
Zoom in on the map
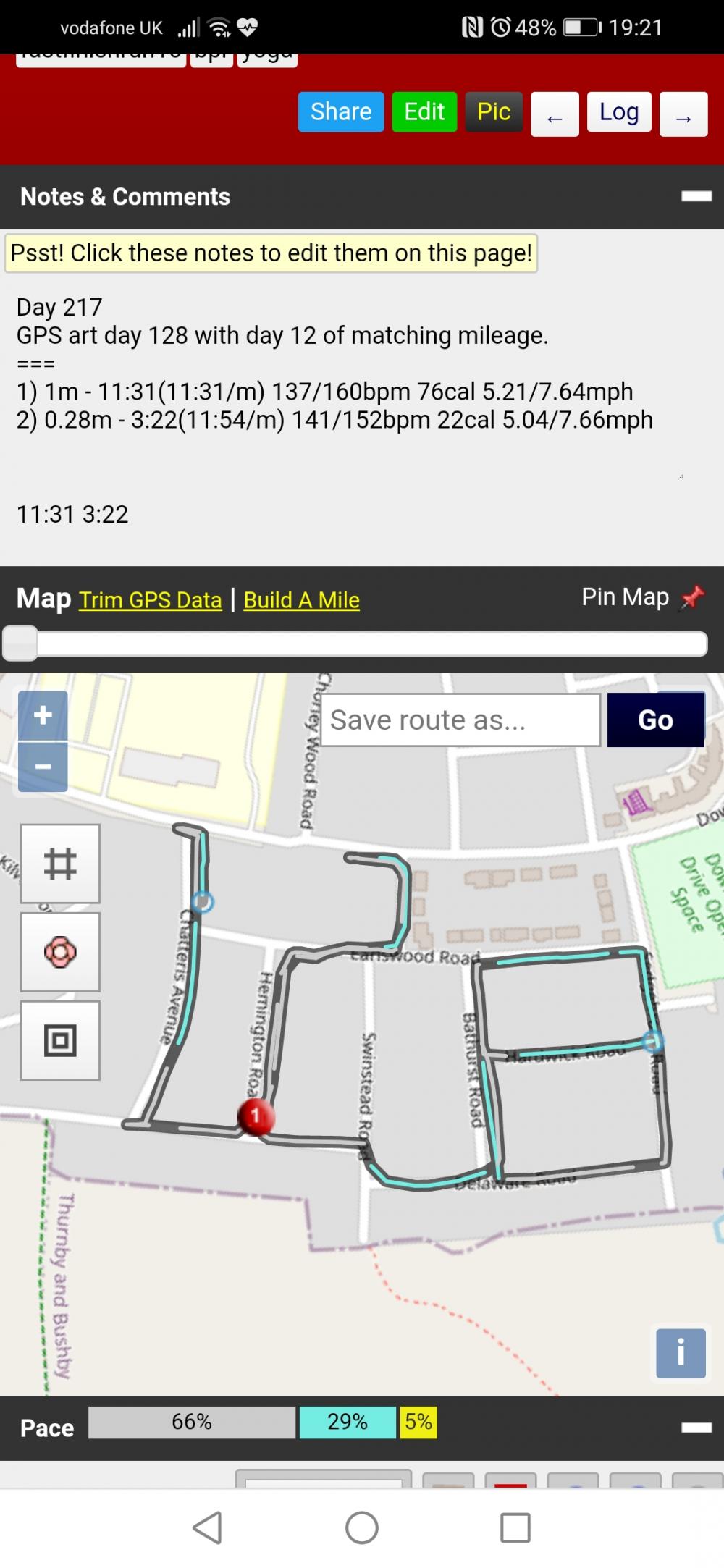(x=43, y=715)
